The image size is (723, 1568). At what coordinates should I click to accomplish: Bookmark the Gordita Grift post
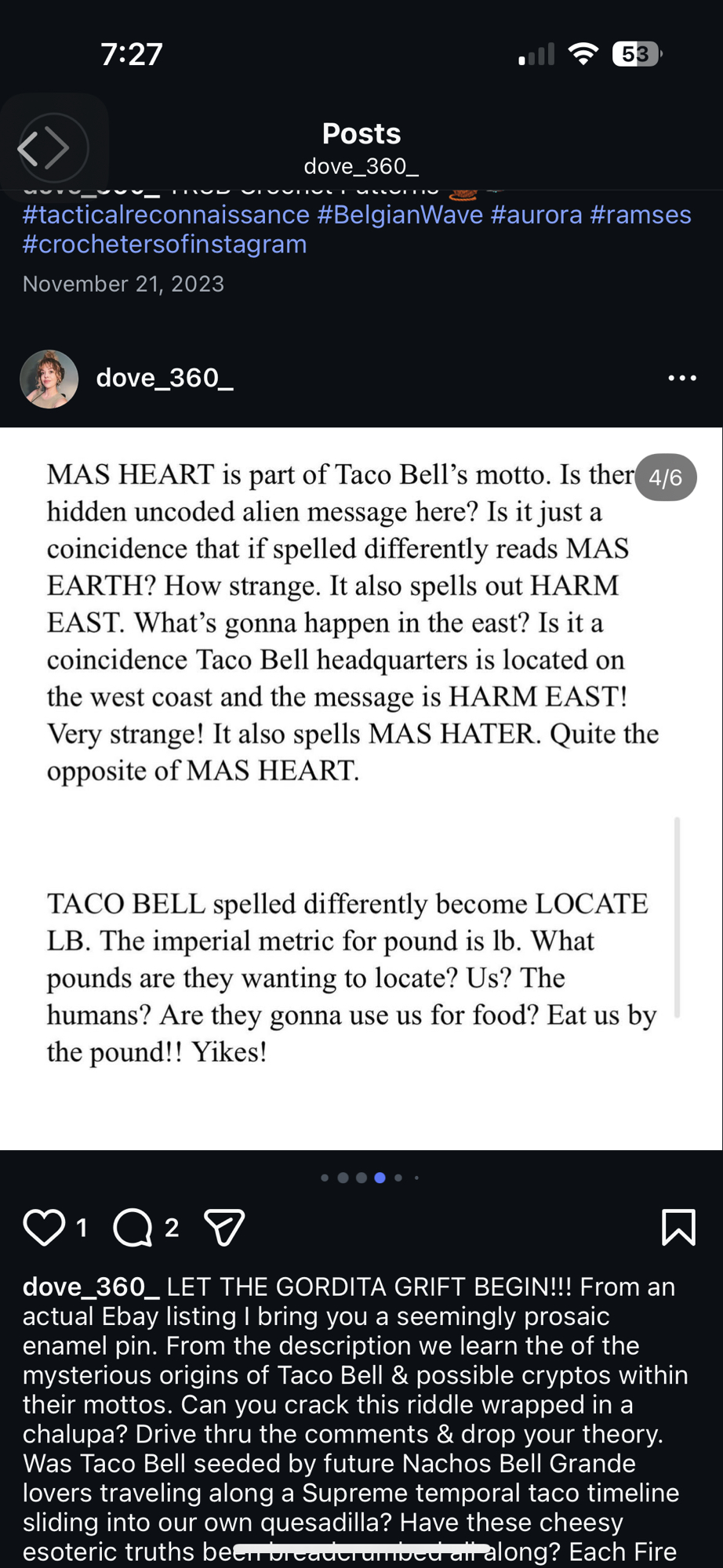678,1227
